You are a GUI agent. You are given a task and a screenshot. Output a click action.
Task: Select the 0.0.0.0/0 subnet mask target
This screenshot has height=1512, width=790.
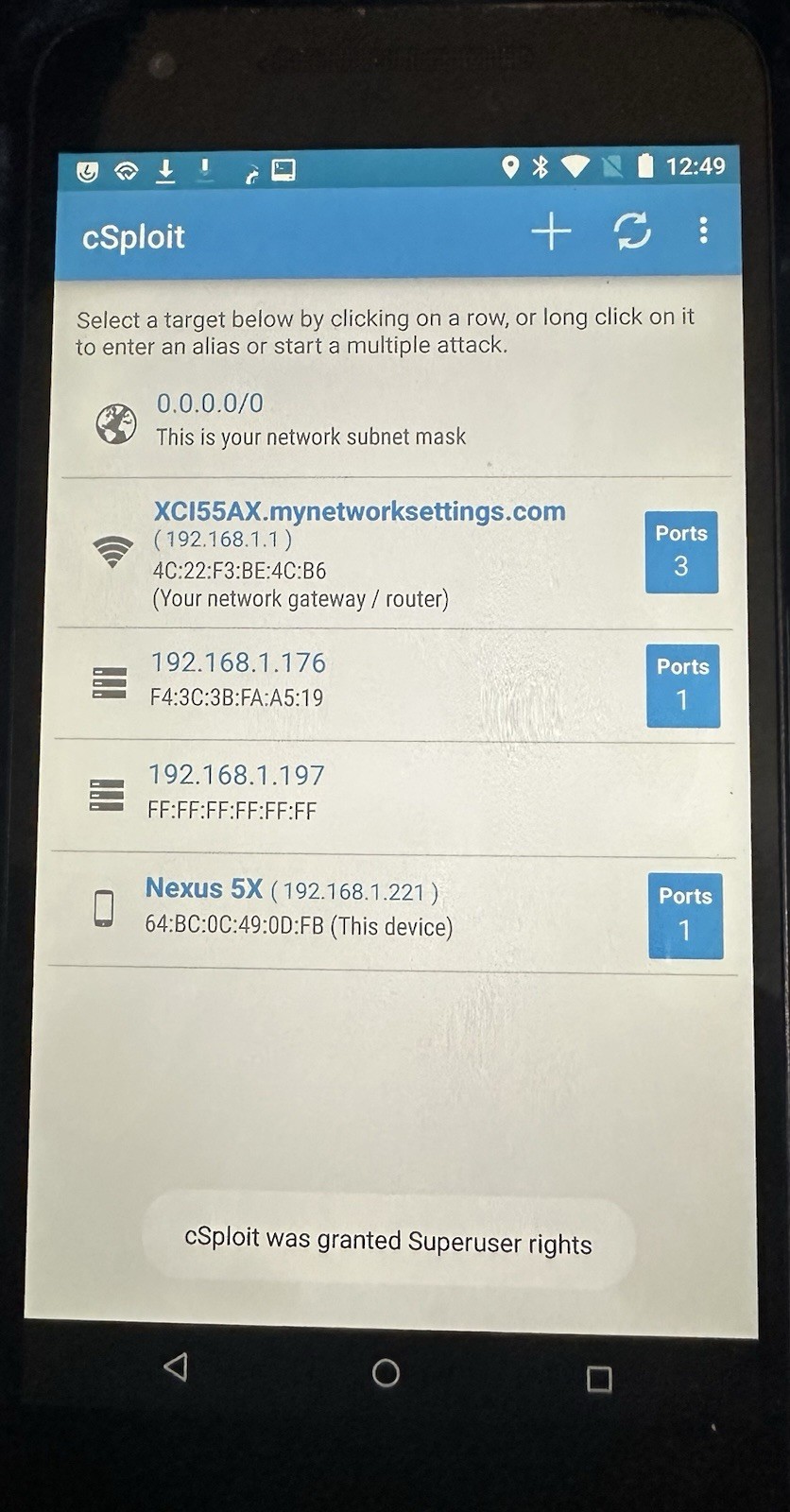click(312, 420)
